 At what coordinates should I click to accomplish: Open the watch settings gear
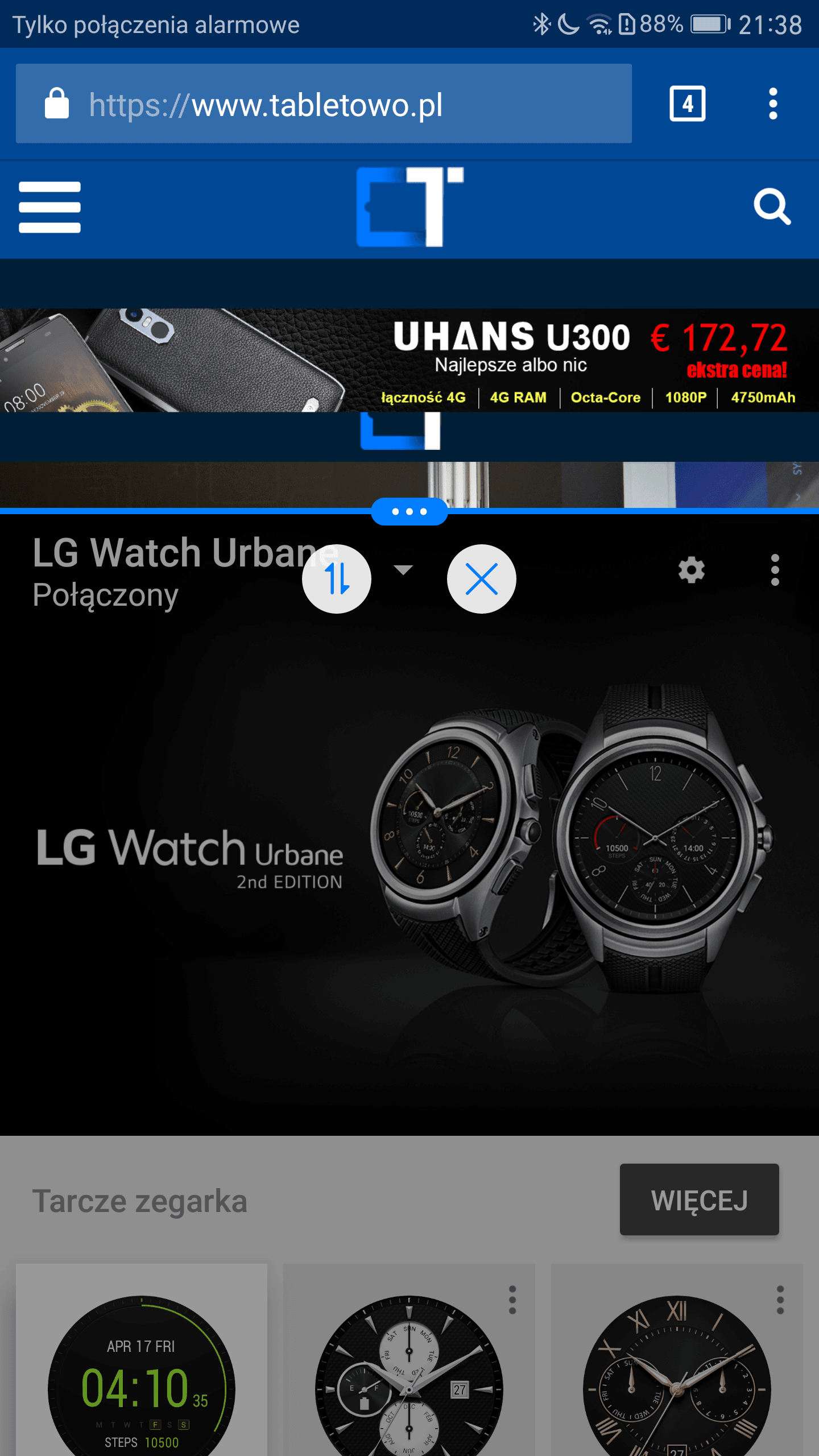[692, 570]
